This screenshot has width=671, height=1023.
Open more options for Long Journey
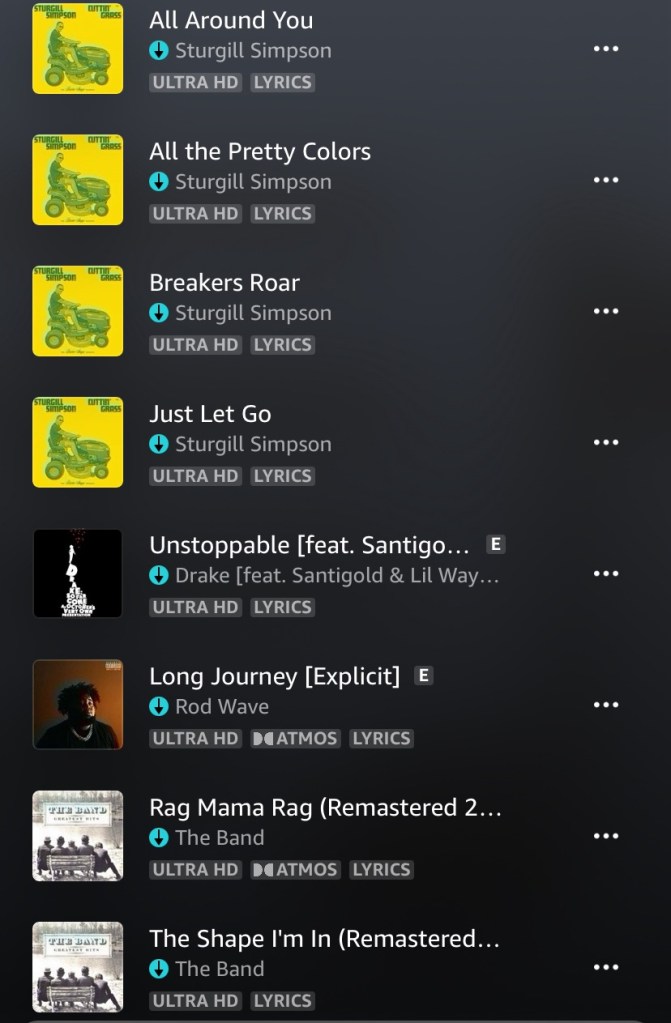(x=605, y=705)
